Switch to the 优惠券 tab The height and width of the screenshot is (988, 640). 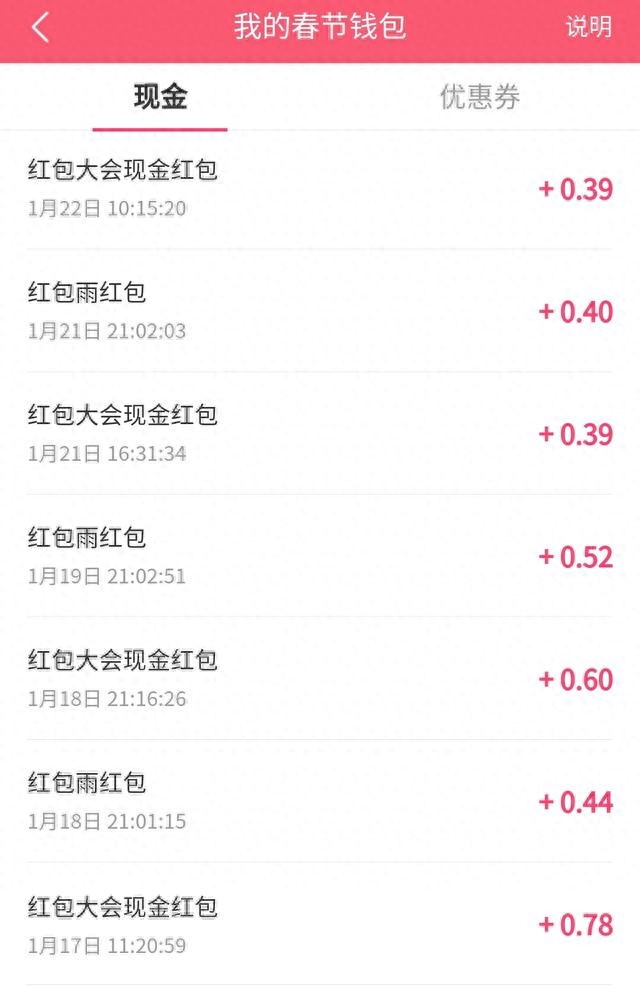click(480, 97)
